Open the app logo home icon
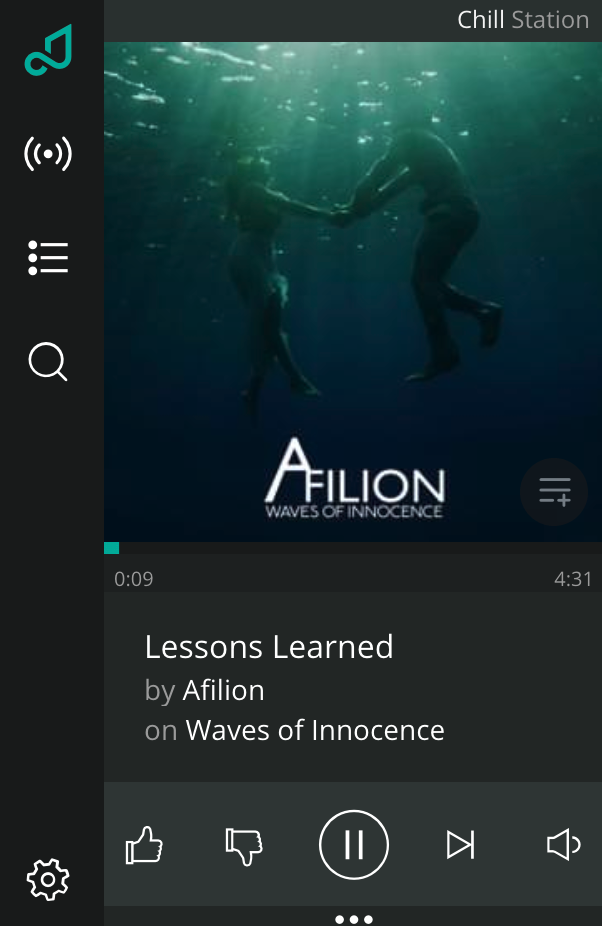The width and height of the screenshot is (602, 926). [49, 51]
